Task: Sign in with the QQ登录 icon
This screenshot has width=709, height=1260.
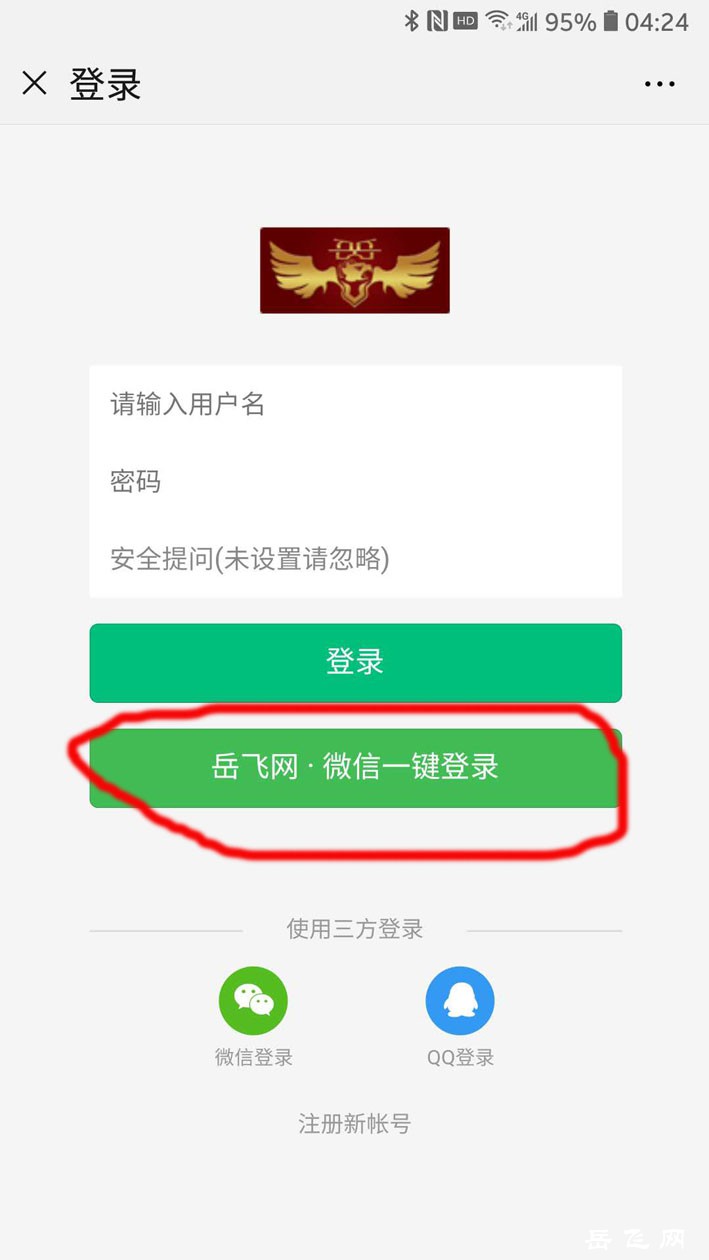Action: tap(460, 1001)
